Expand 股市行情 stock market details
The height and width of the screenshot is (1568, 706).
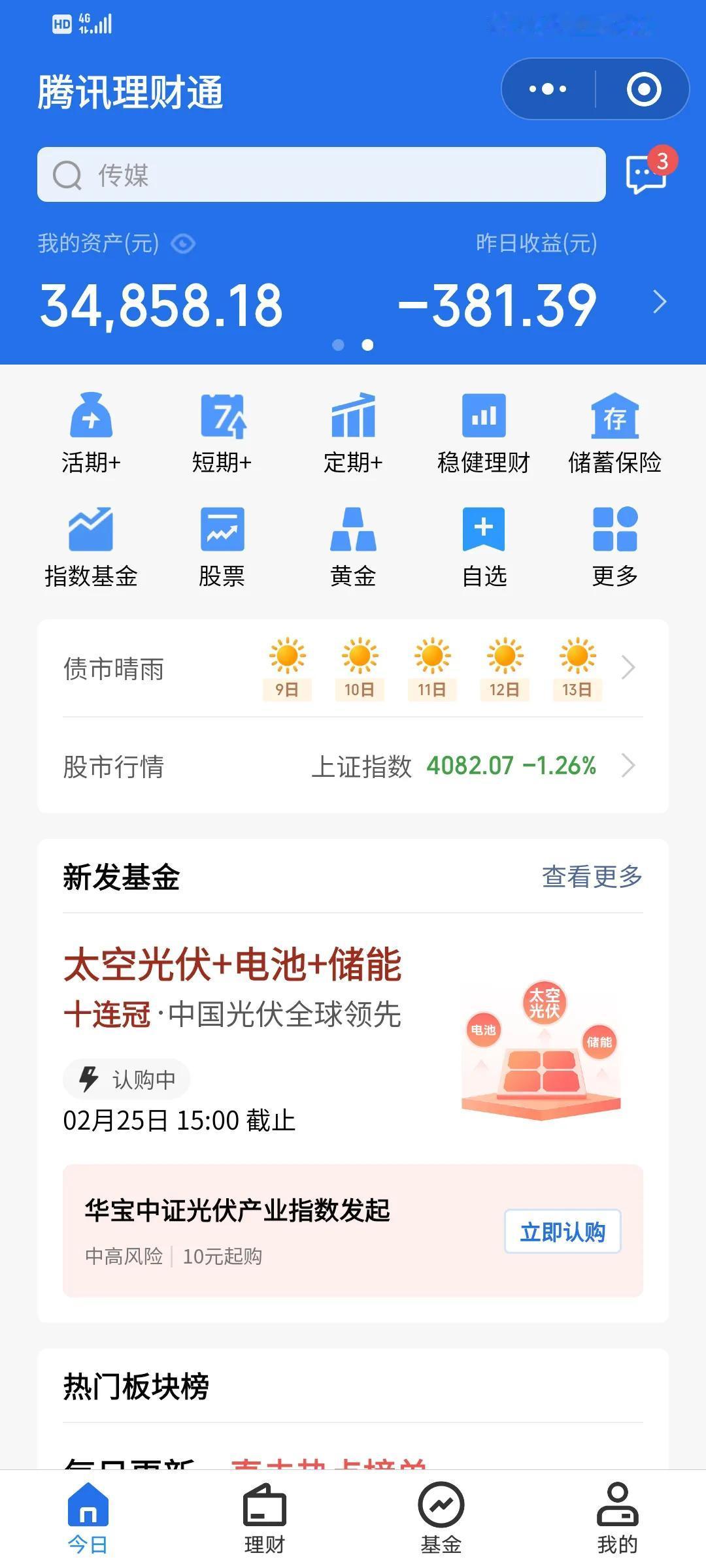[628, 766]
